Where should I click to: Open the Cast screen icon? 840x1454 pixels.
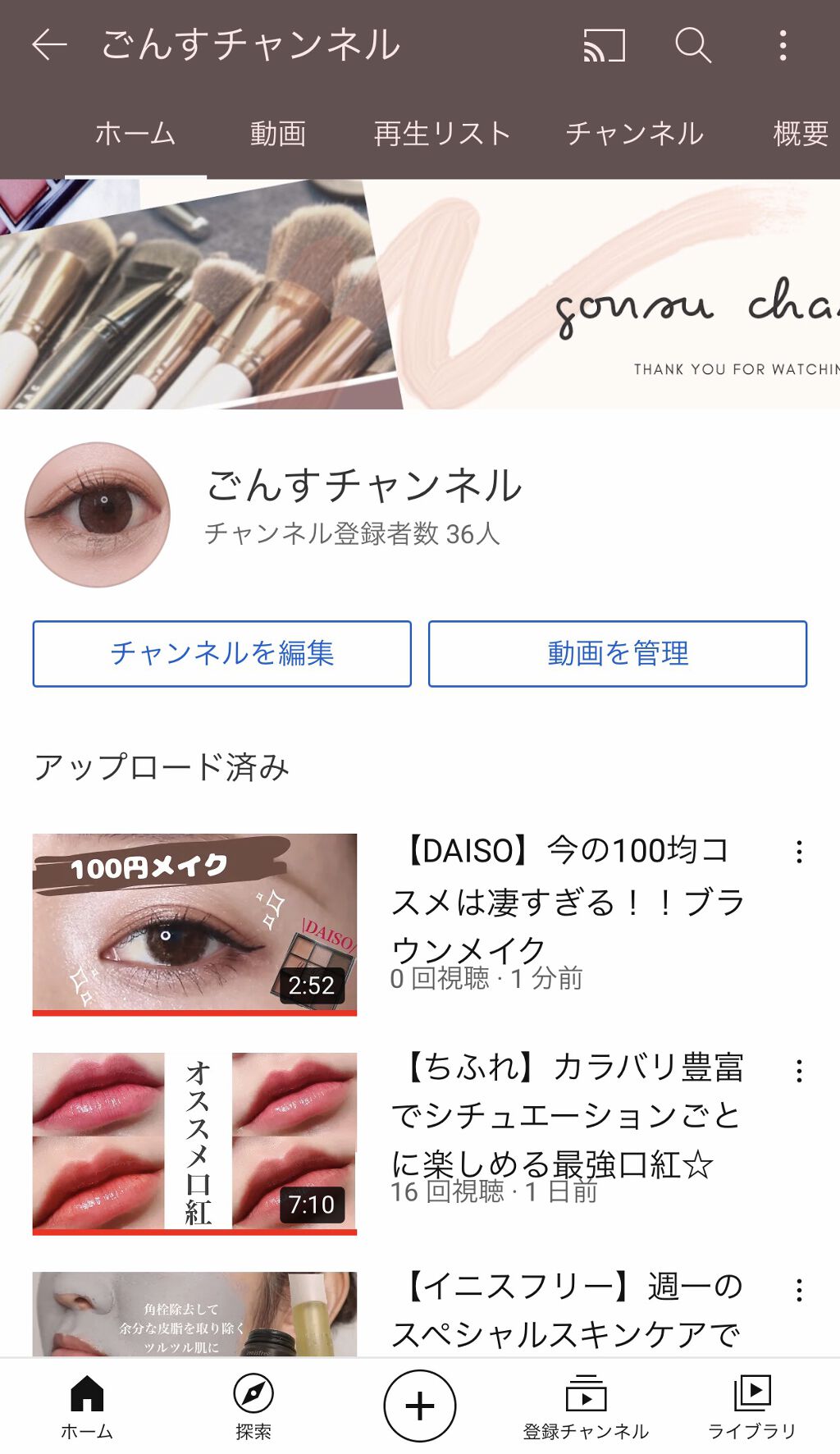(x=603, y=47)
